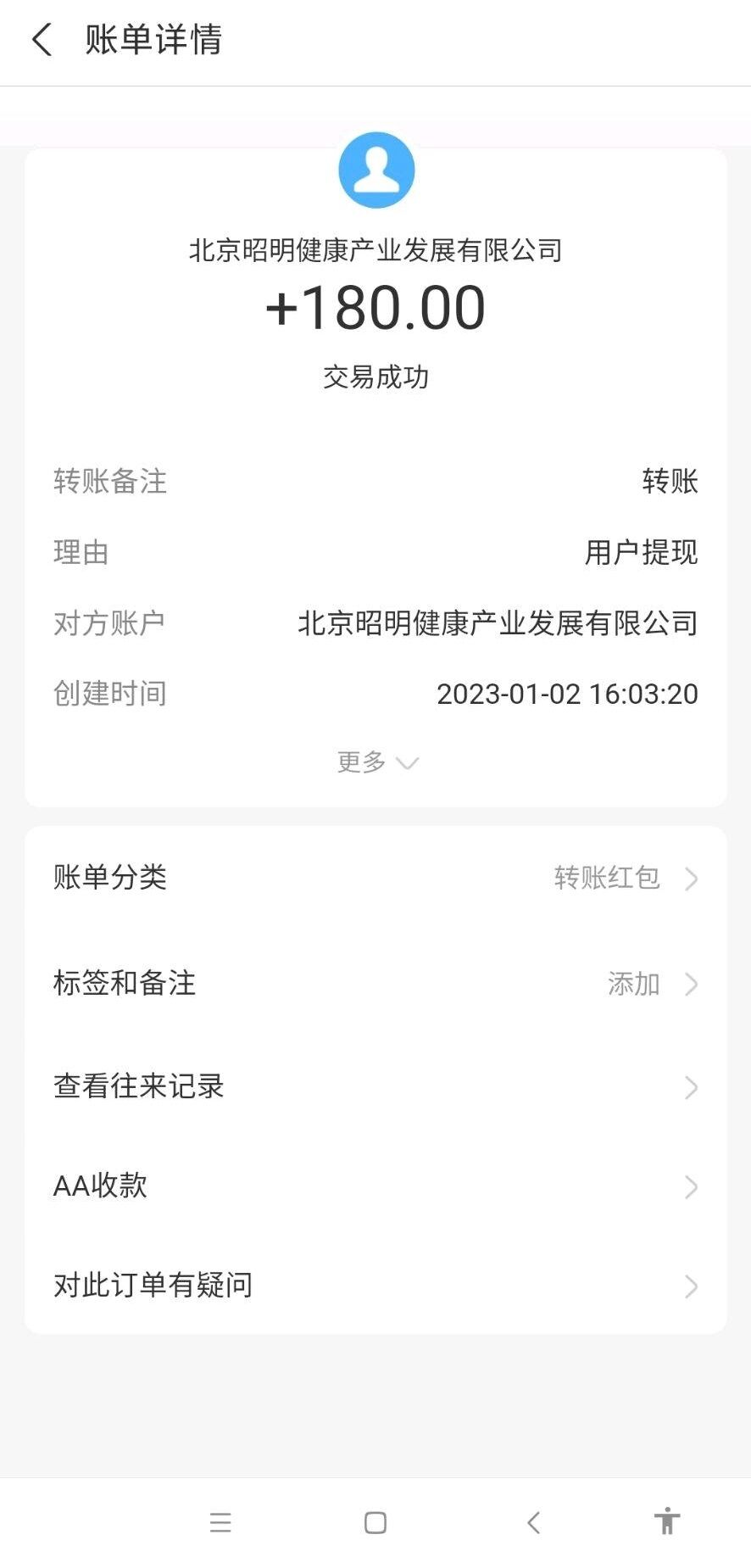This screenshot has height=1568, width=751.
Task: Tap the +180.00 amount display
Action: point(375,308)
